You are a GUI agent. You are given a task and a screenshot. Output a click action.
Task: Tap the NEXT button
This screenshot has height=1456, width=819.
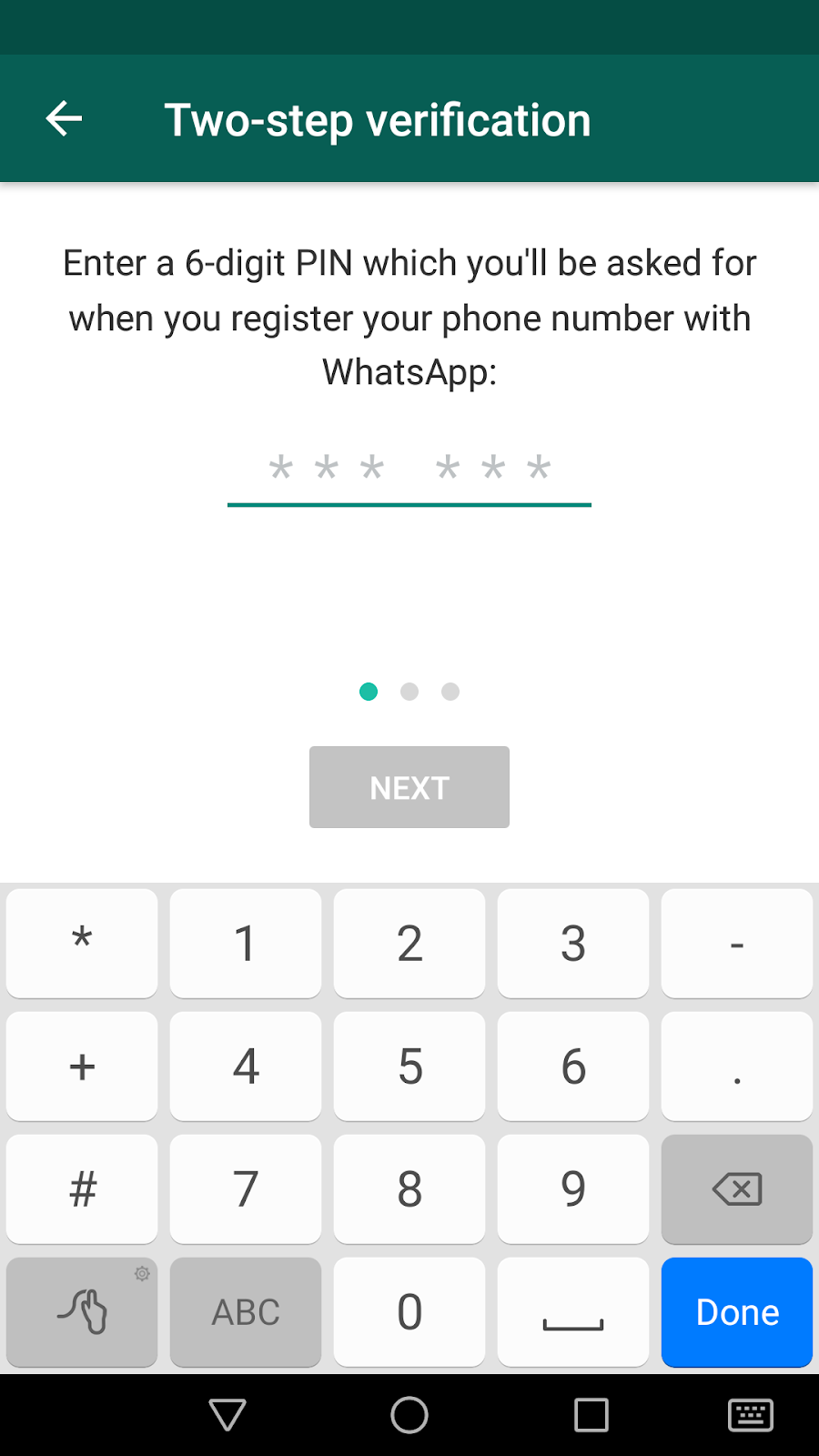click(x=409, y=787)
